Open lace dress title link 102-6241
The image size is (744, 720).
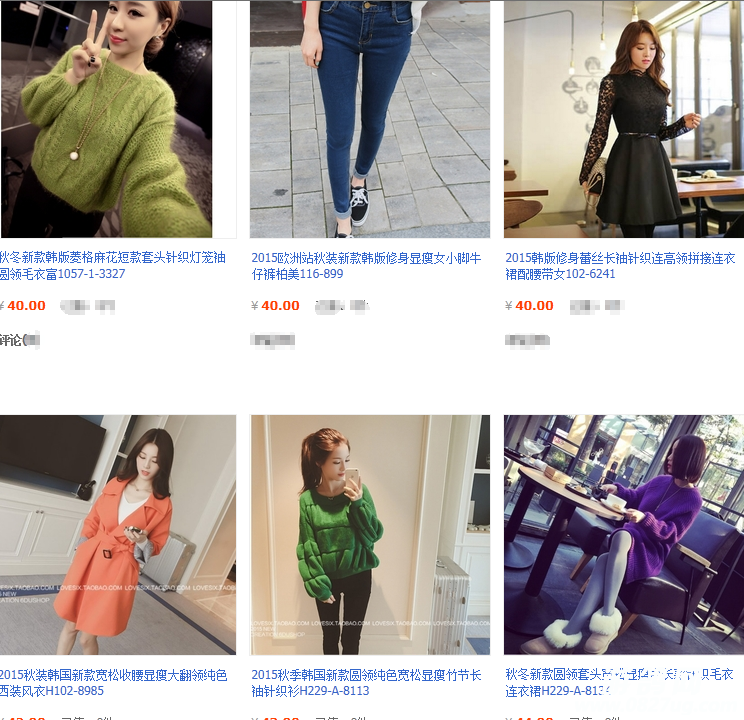click(619, 265)
